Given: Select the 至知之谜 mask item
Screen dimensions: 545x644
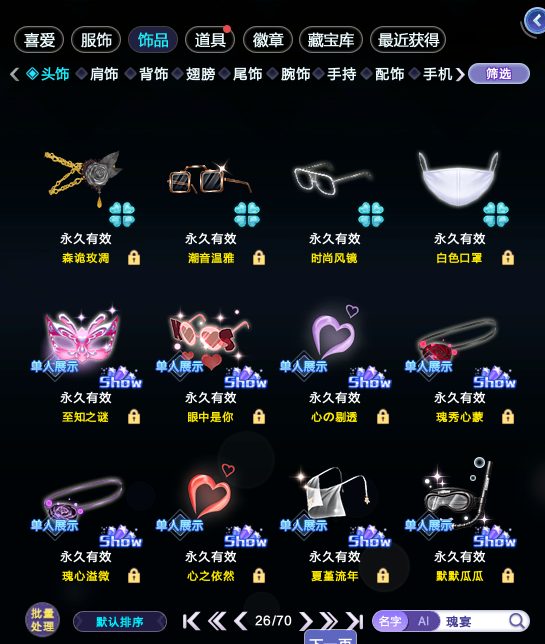Looking at the screenshot, I should 85,366.
